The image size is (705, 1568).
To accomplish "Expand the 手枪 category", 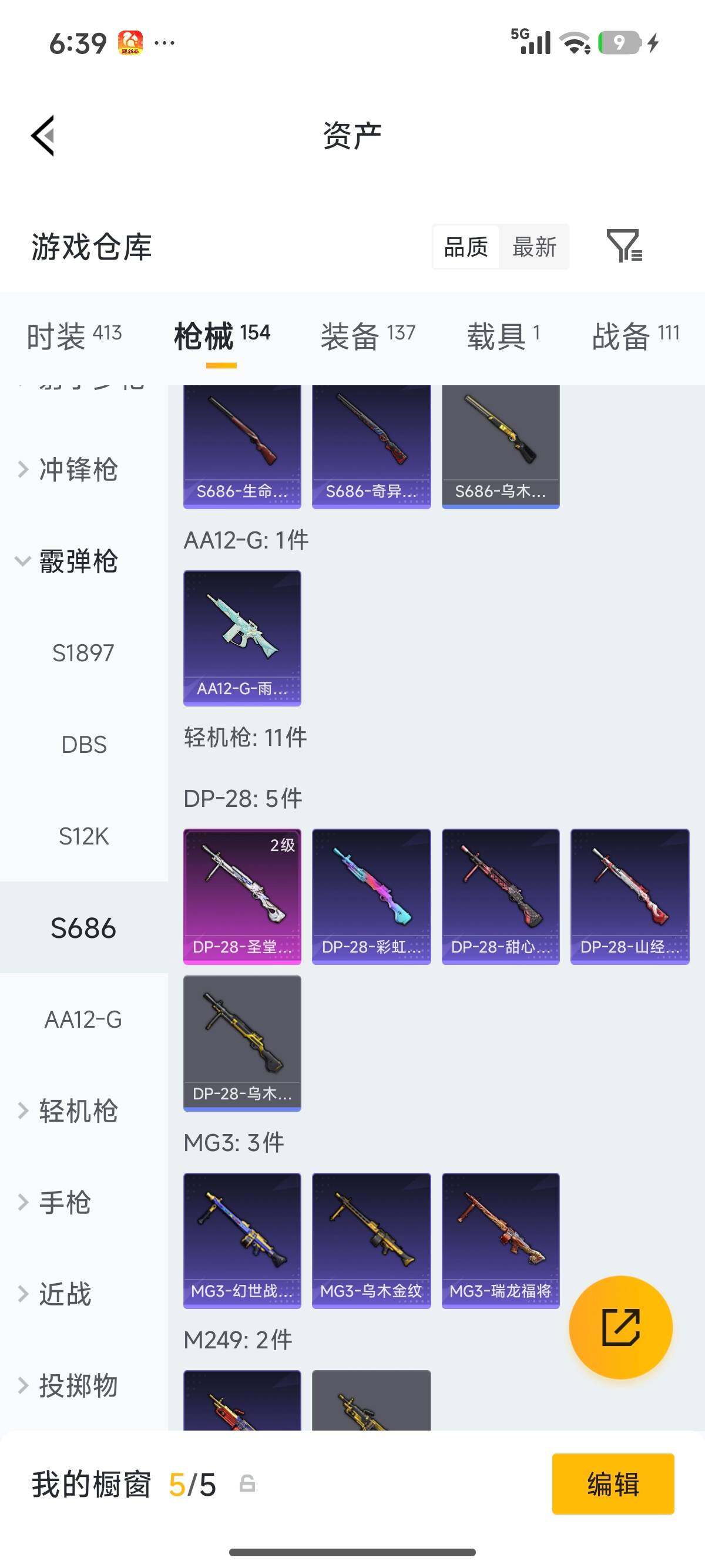I will tap(65, 1203).
